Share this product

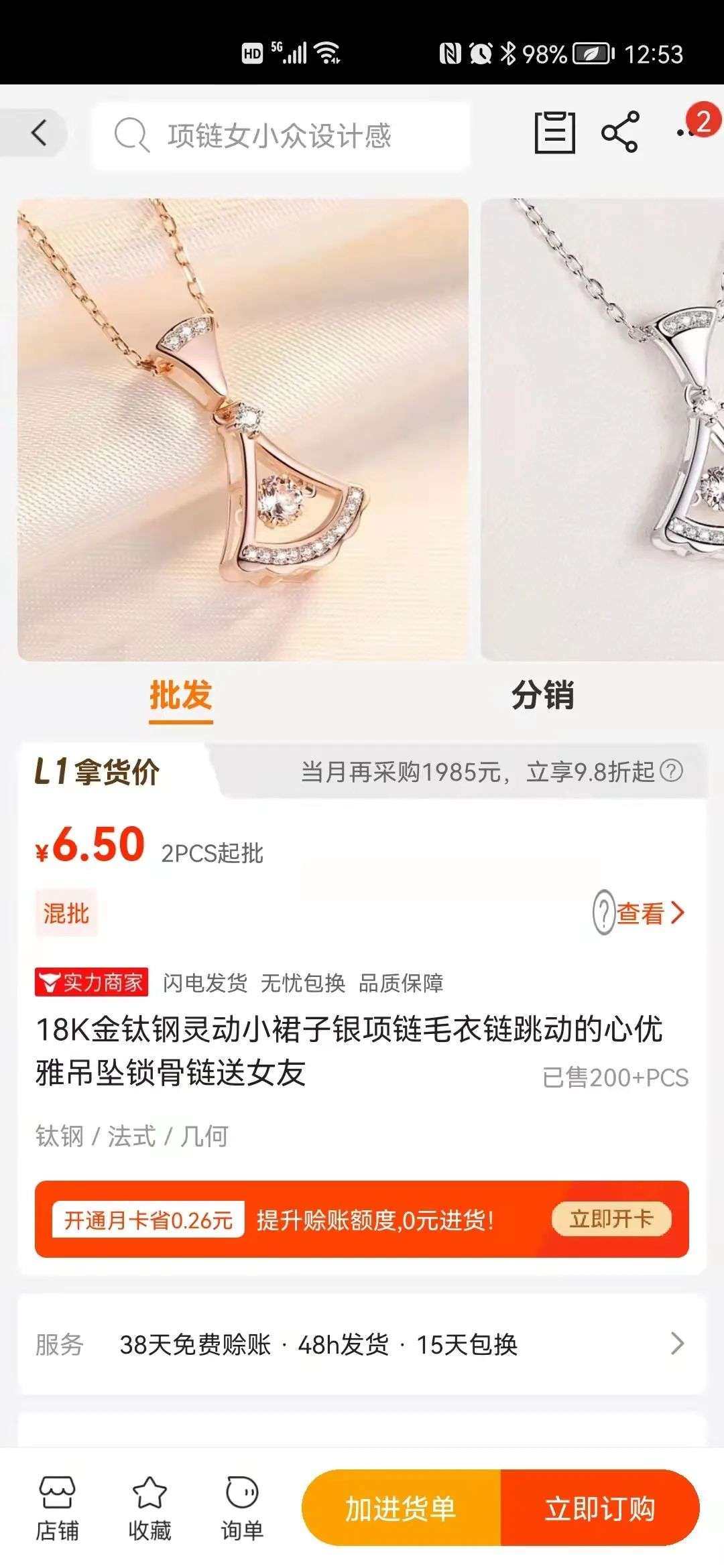click(620, 133)
